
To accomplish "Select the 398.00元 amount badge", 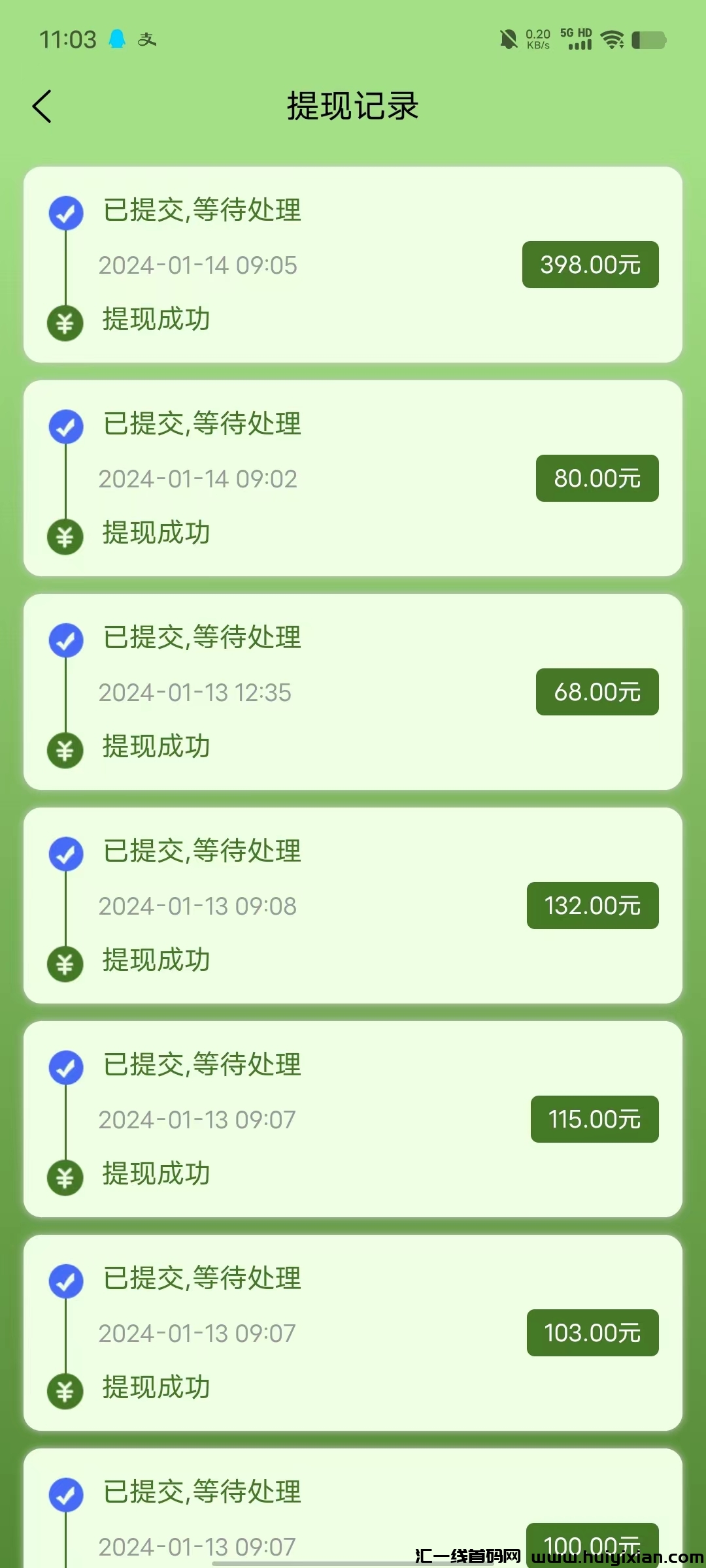I will [x=589, y=264].
